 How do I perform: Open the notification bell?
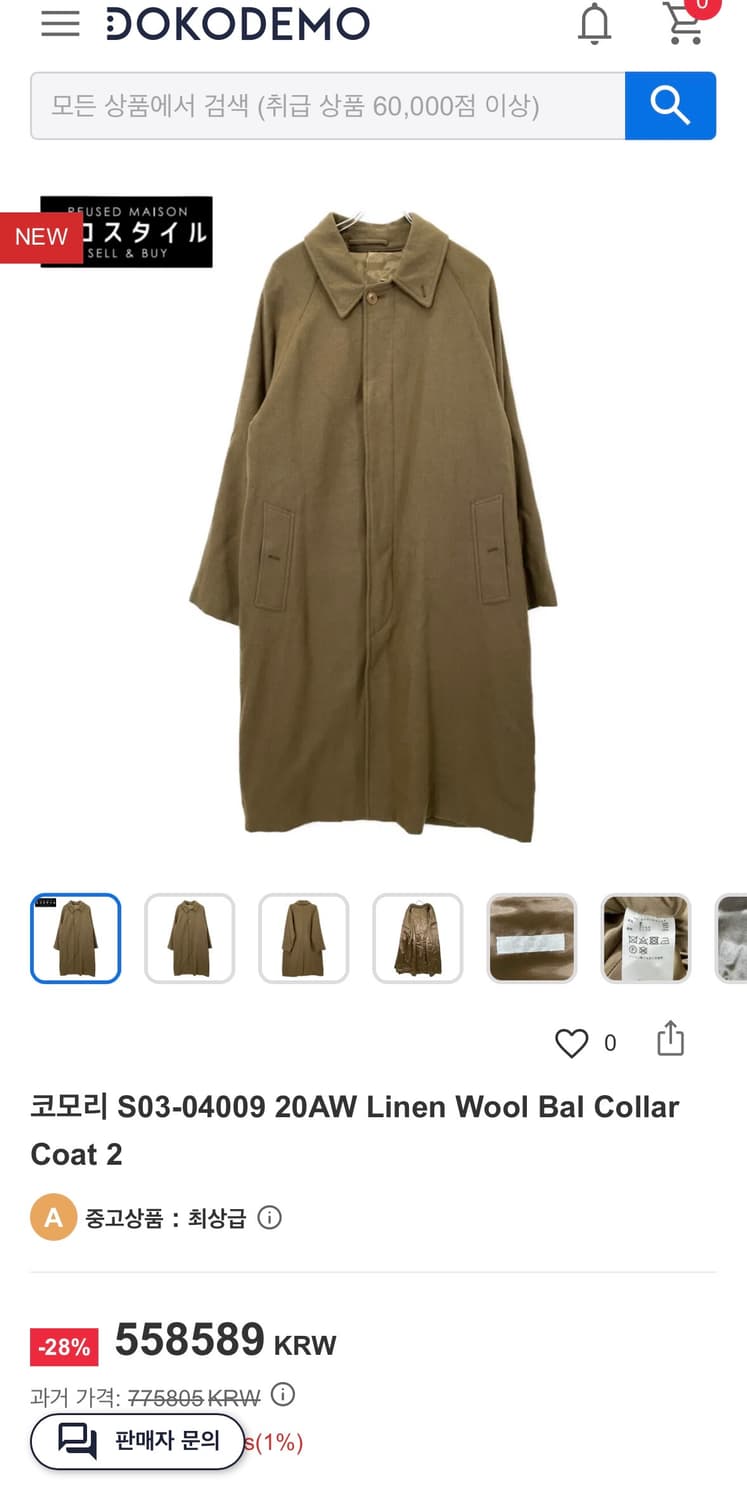[x=596, y=24]
